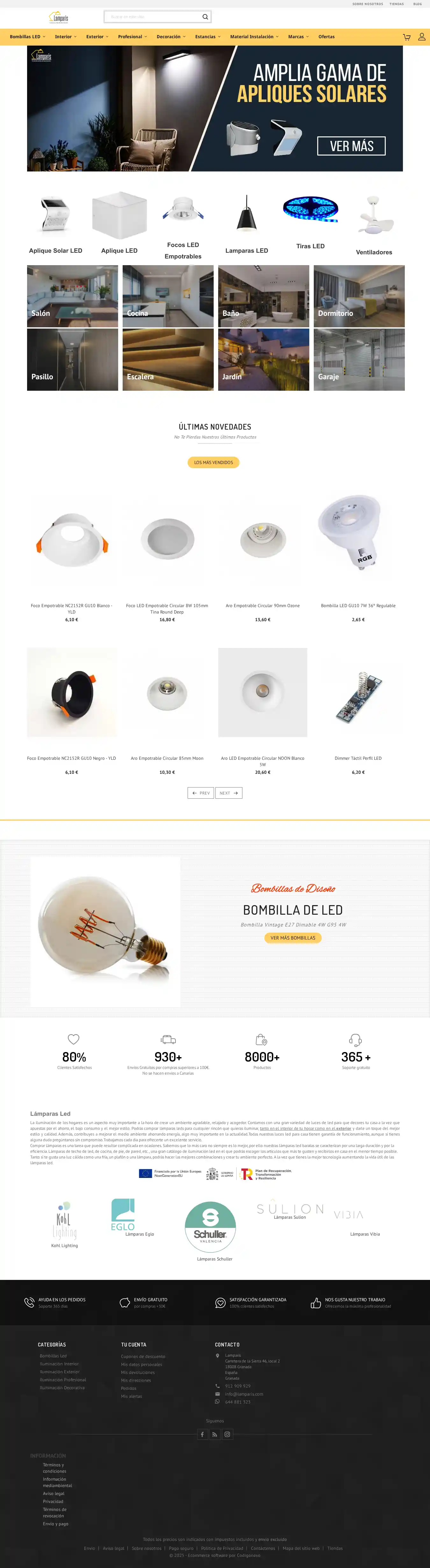Open the Instagram icon in the footer
This screenshot has height=1568, width=430.
(227, 1435)
